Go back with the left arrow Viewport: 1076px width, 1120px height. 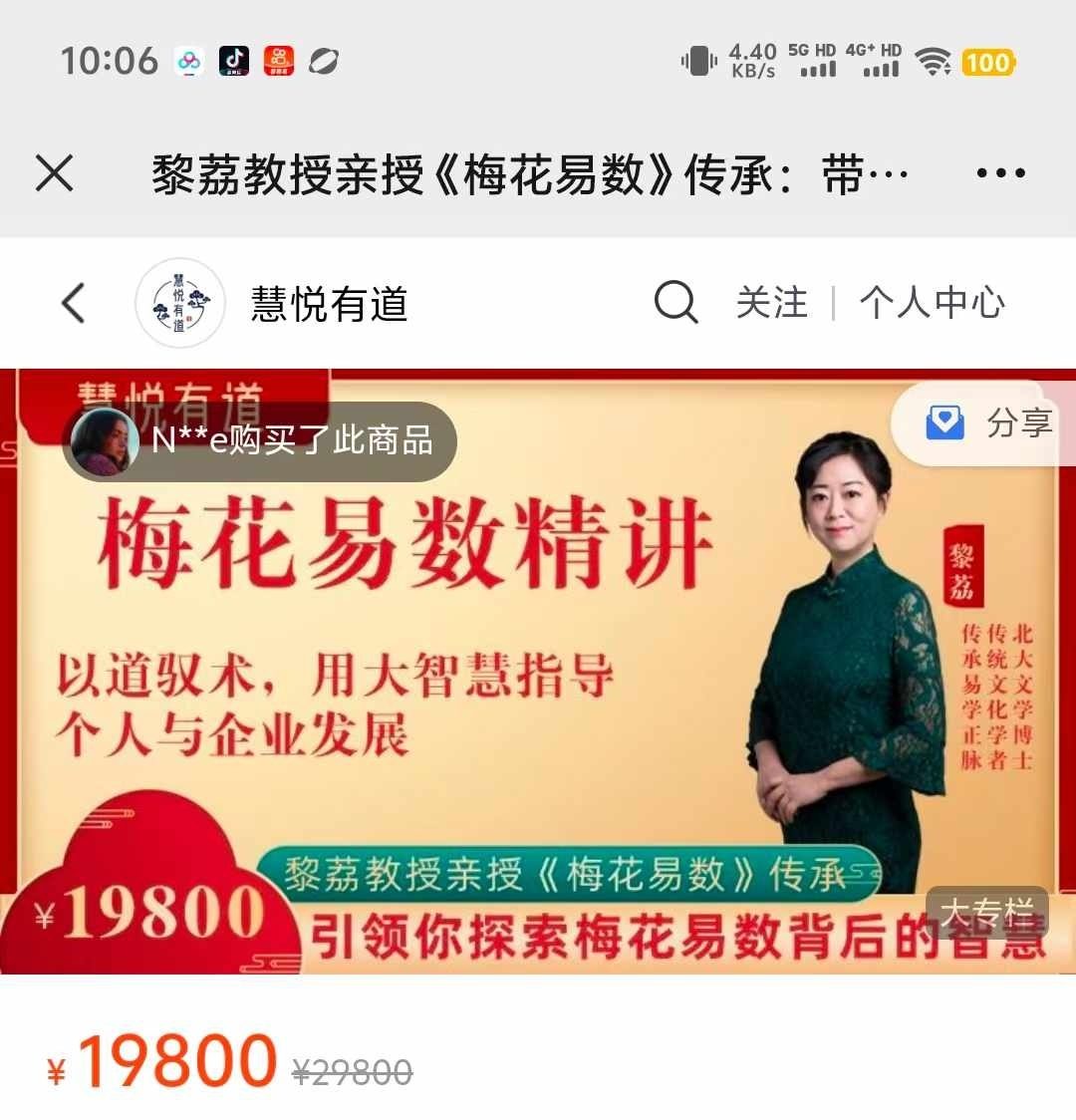(74, 303)
